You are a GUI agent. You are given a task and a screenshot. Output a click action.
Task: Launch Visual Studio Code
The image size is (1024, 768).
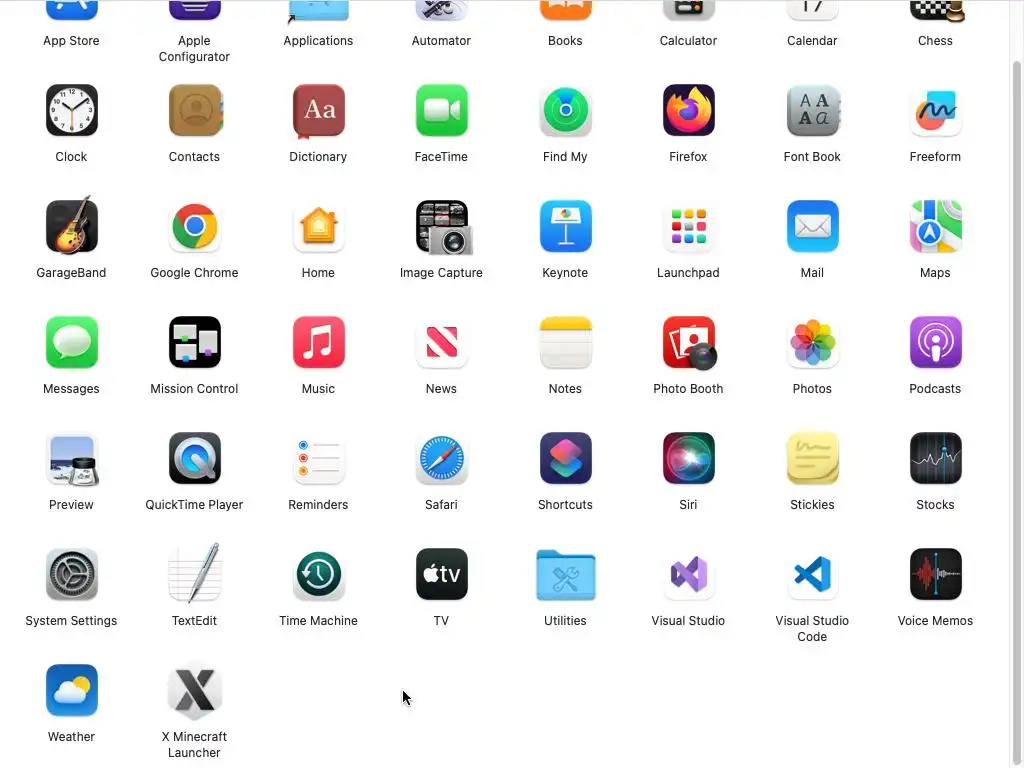click(812, 575)
